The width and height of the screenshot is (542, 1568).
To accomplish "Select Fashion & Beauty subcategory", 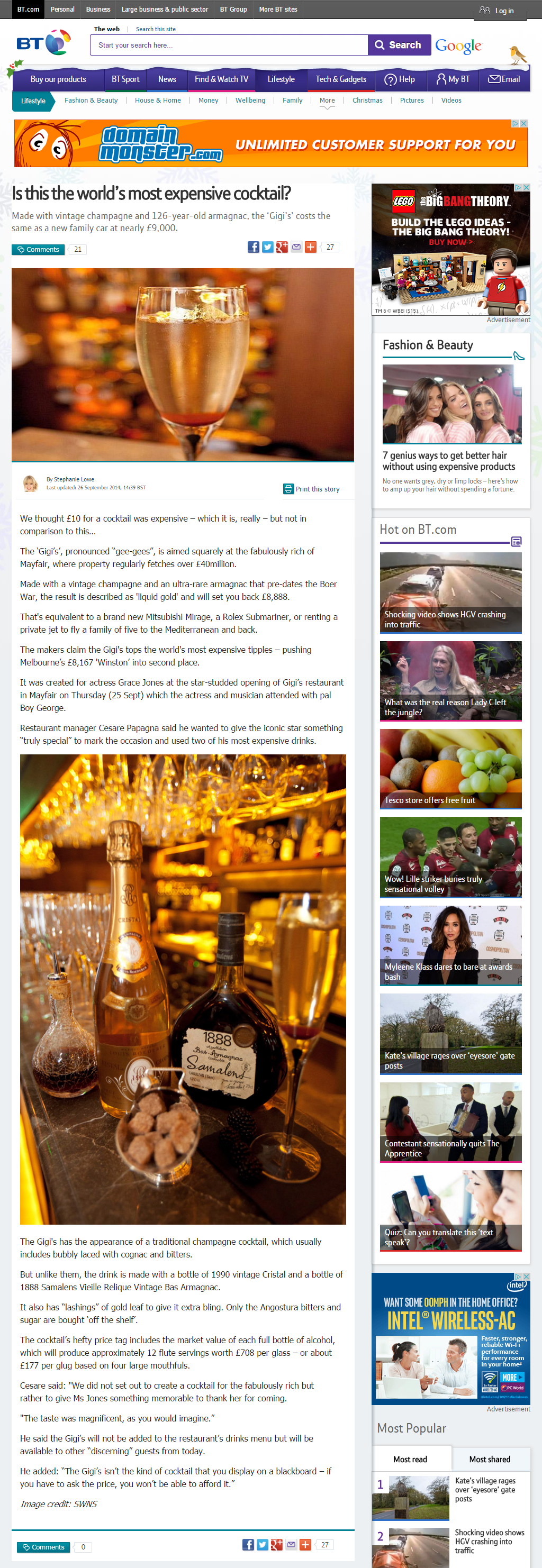I will (92, 101).
